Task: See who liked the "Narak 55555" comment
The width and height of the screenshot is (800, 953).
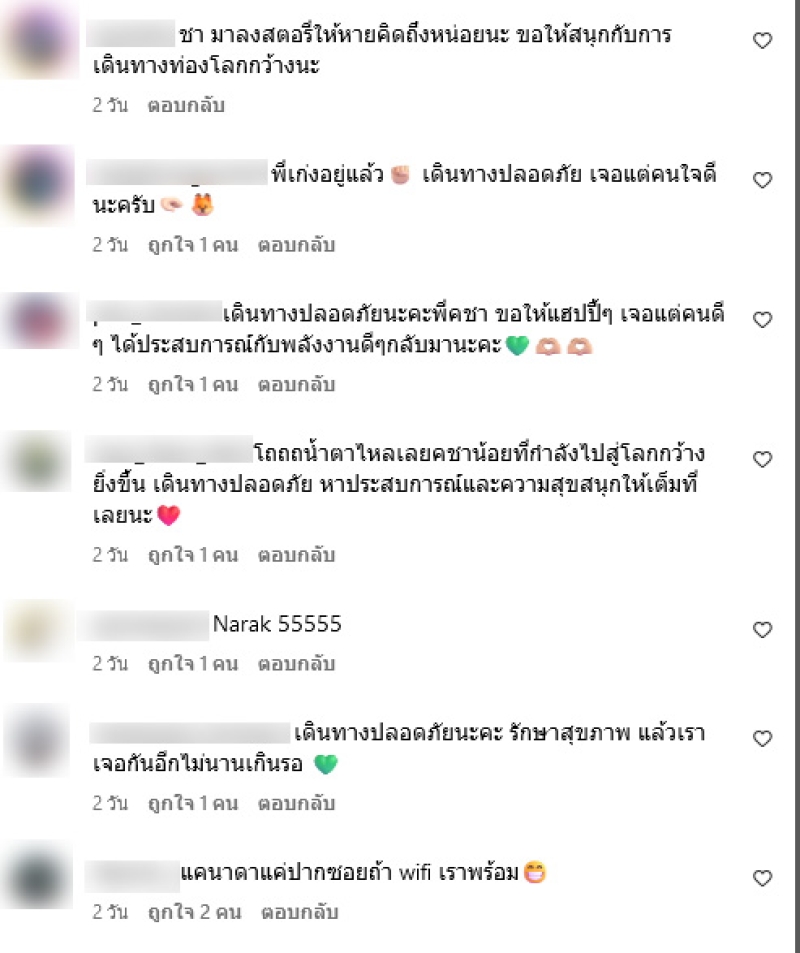Action: [x=193, y=663]
